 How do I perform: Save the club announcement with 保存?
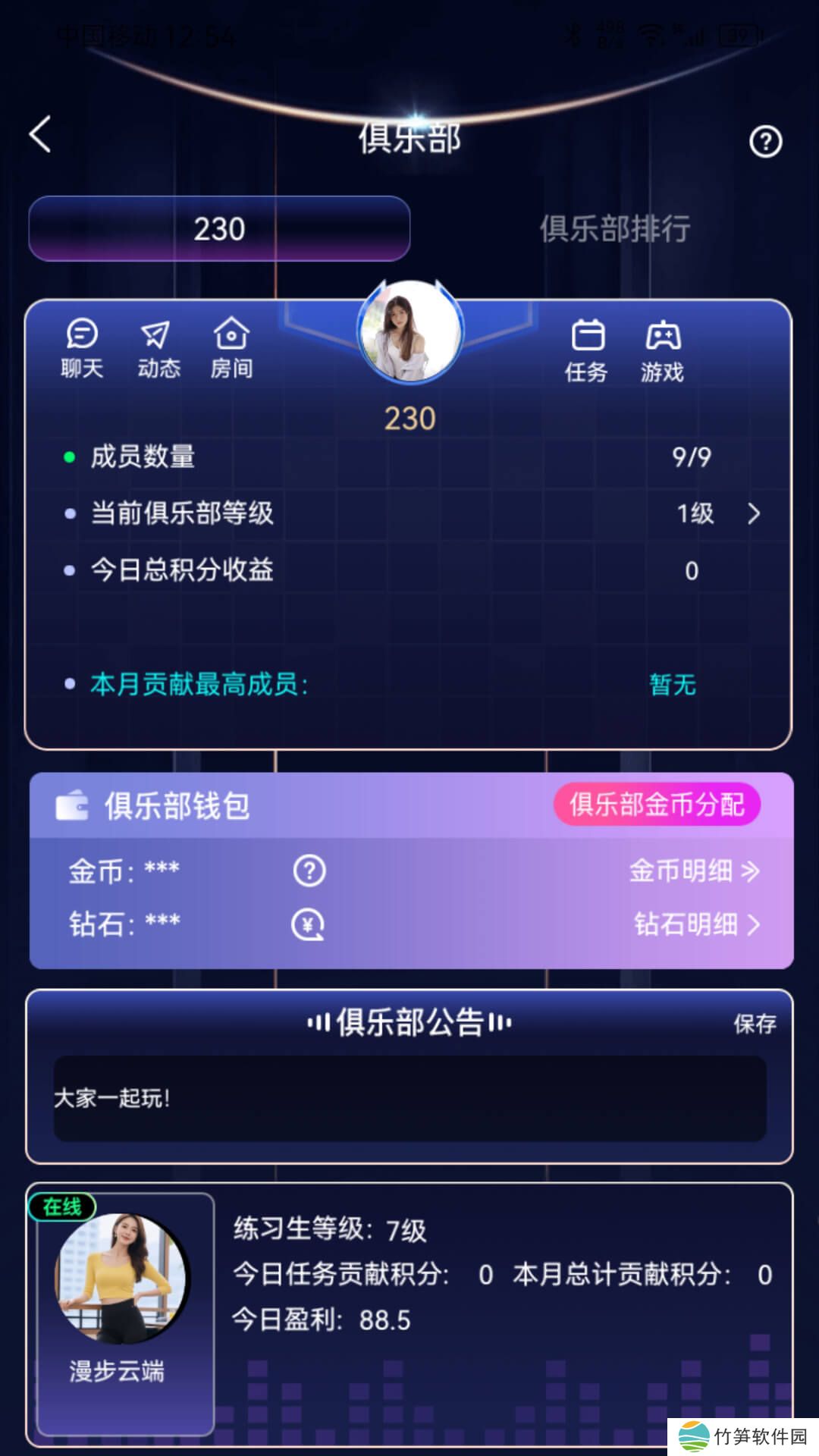(x=755, y=1024)
